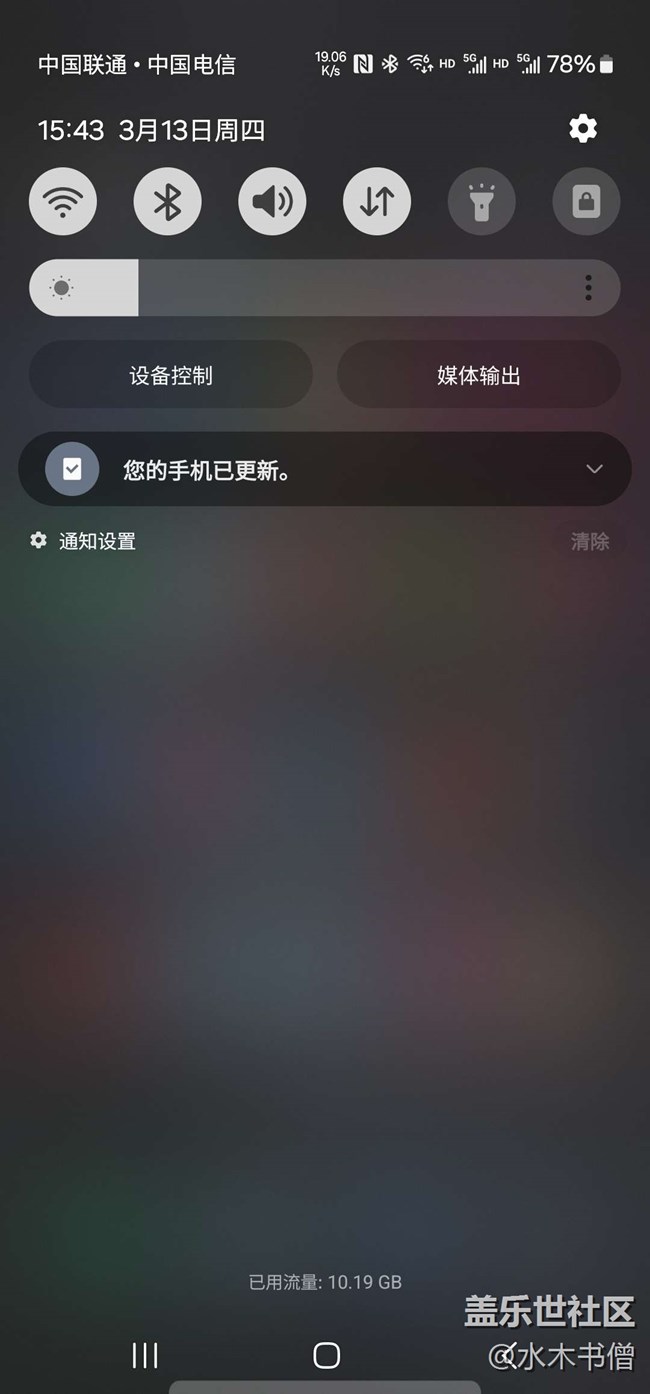Toggle the screen rotation lock tile
This screenshot has width=650, height=1394.
pyautogui.click(x=586, y=201)
